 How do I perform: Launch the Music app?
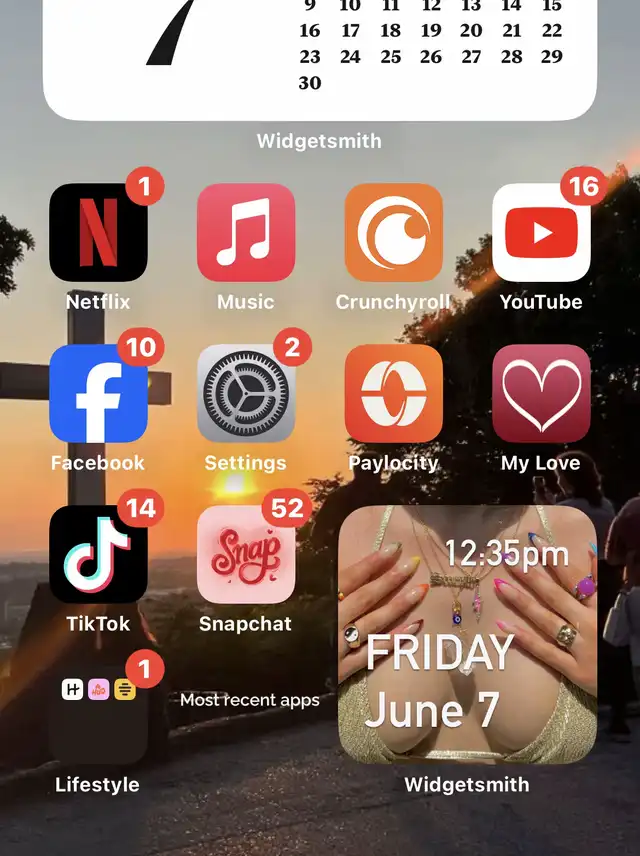pyautogui.click(x=246, y=233)
